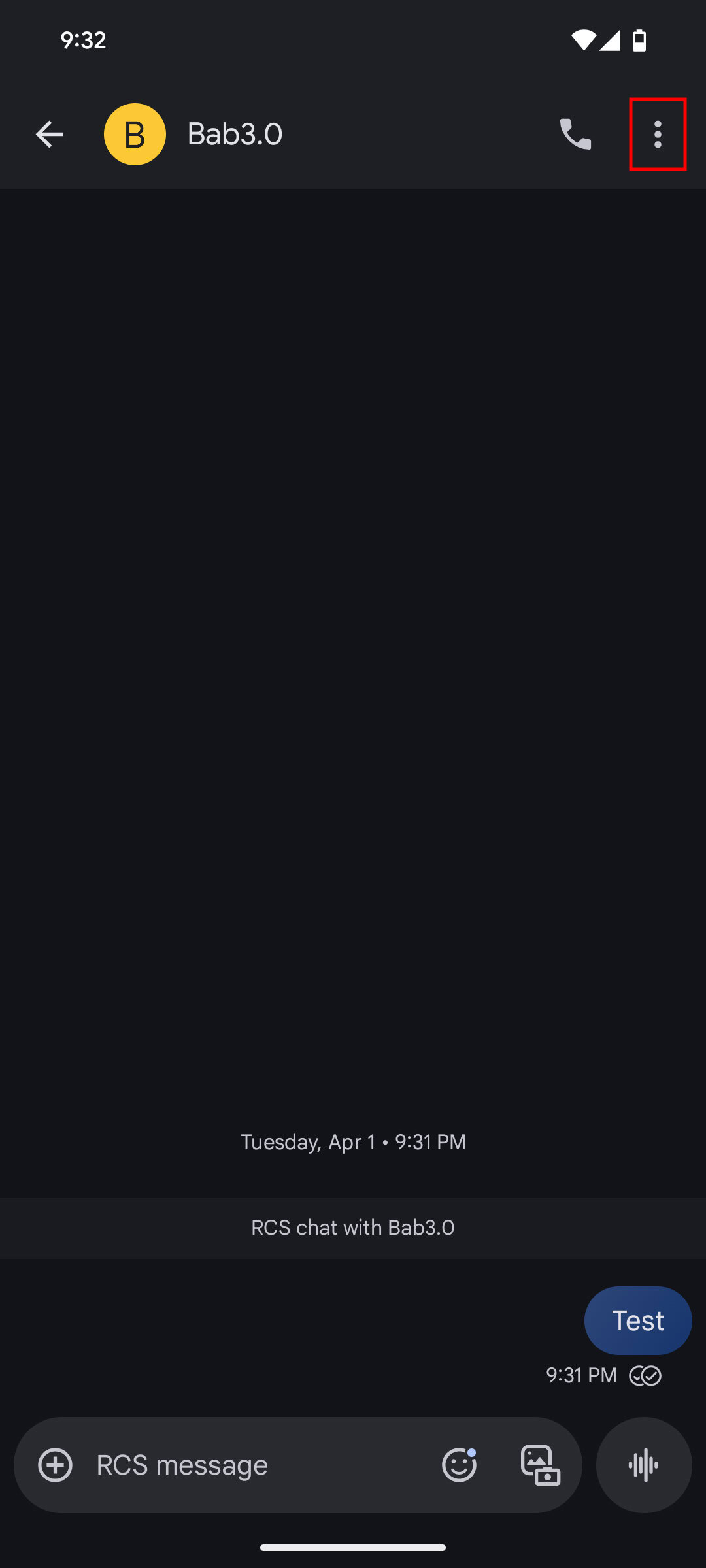Open Bab3.0 contact details

(x=235, y=135)
